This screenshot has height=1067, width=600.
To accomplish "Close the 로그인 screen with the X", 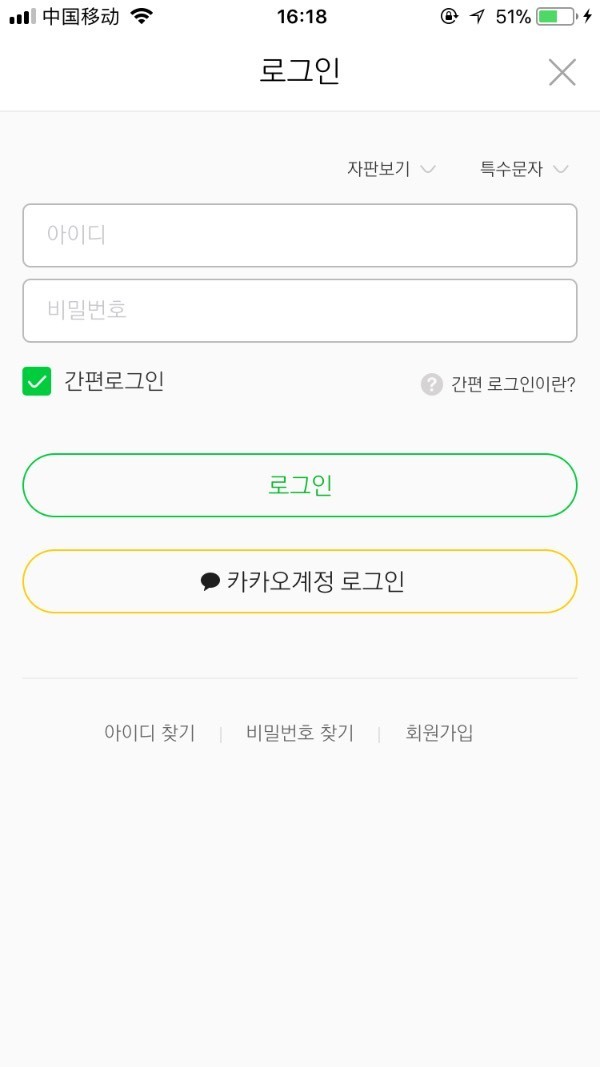I will click(562, 72).
